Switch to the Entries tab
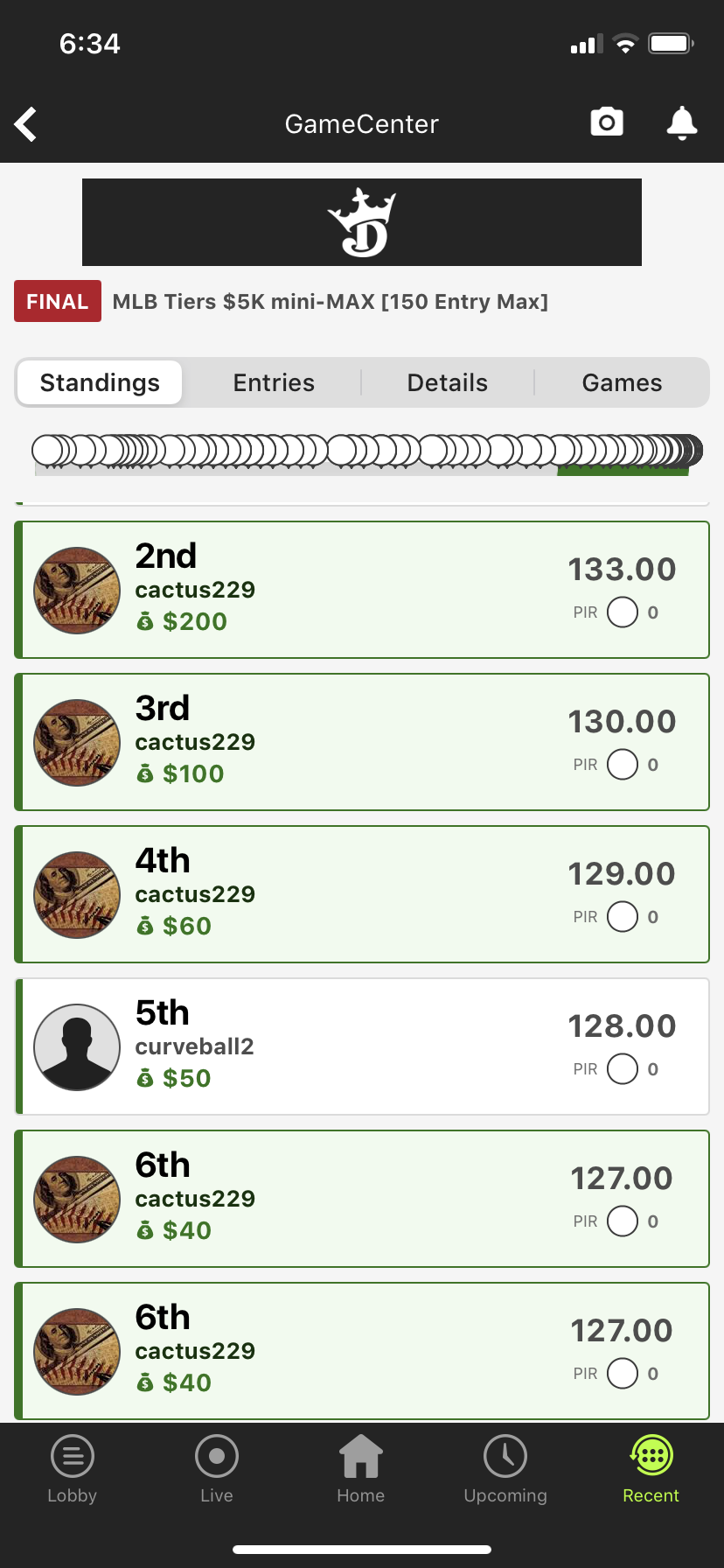This screenshot has width=724, height=1568. point(274,383)
